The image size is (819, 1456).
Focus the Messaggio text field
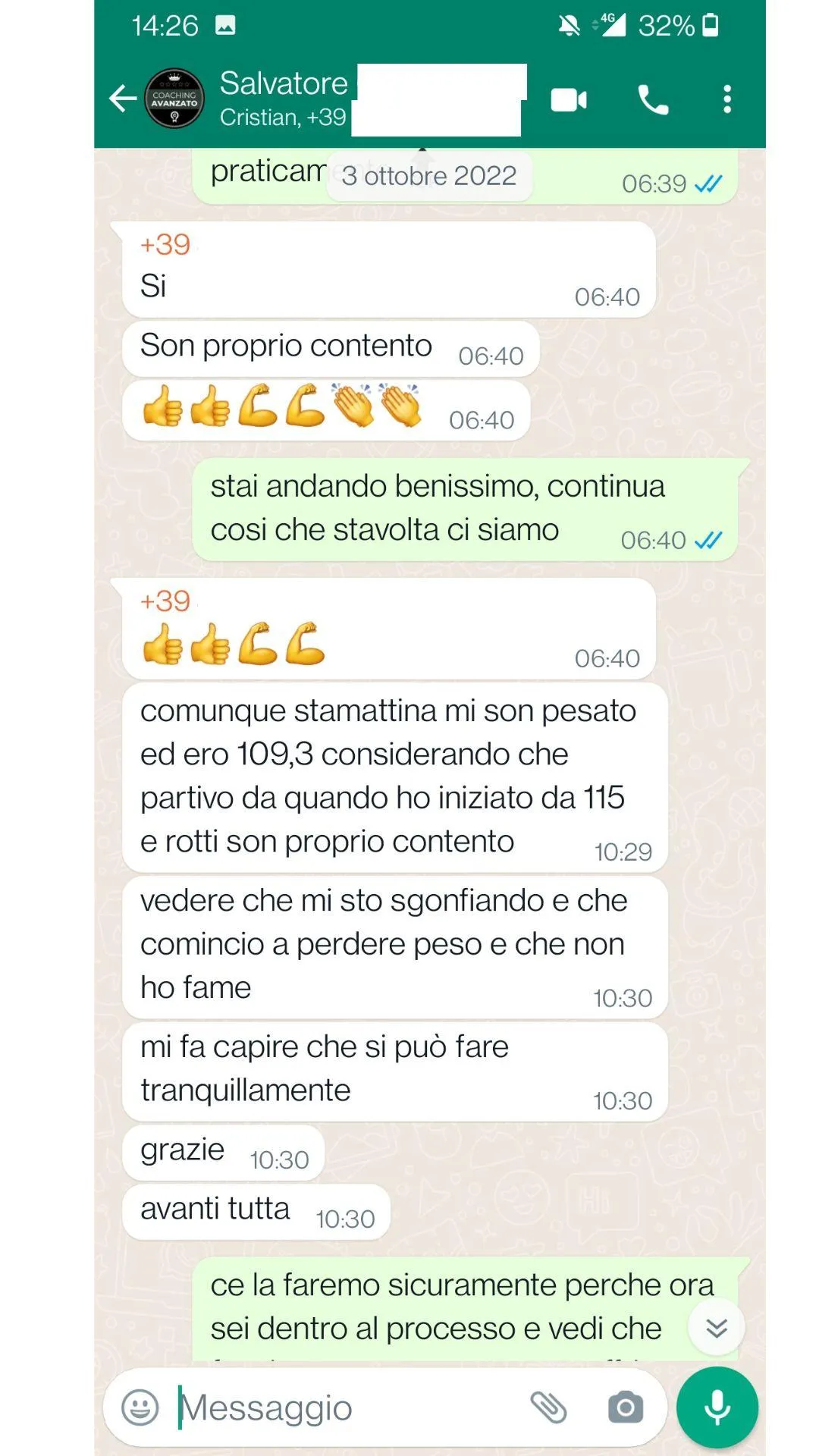click(345, 1407)
